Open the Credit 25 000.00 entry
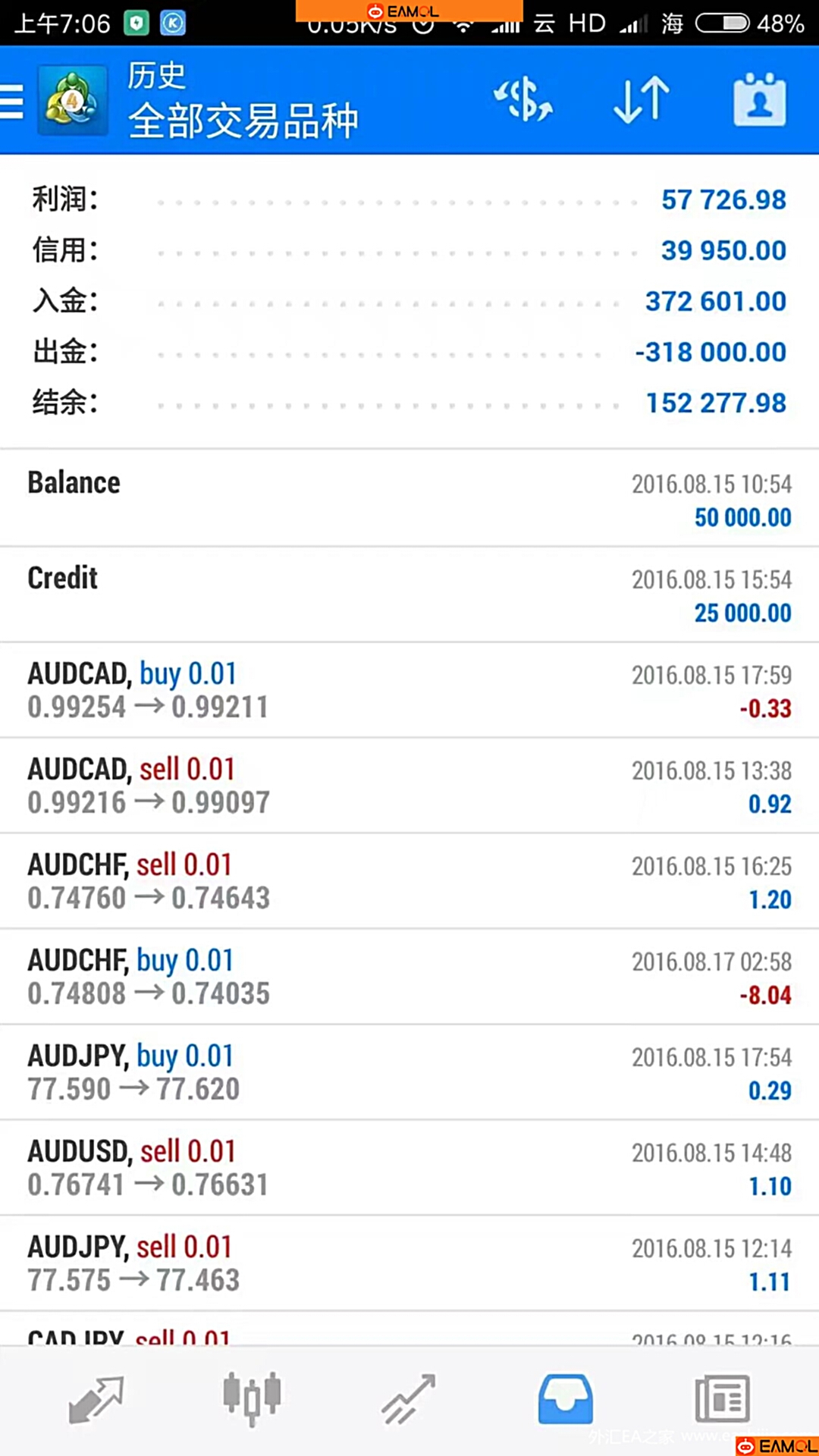Viewport: 819px width, 1456px height. (x=409, y=595)
